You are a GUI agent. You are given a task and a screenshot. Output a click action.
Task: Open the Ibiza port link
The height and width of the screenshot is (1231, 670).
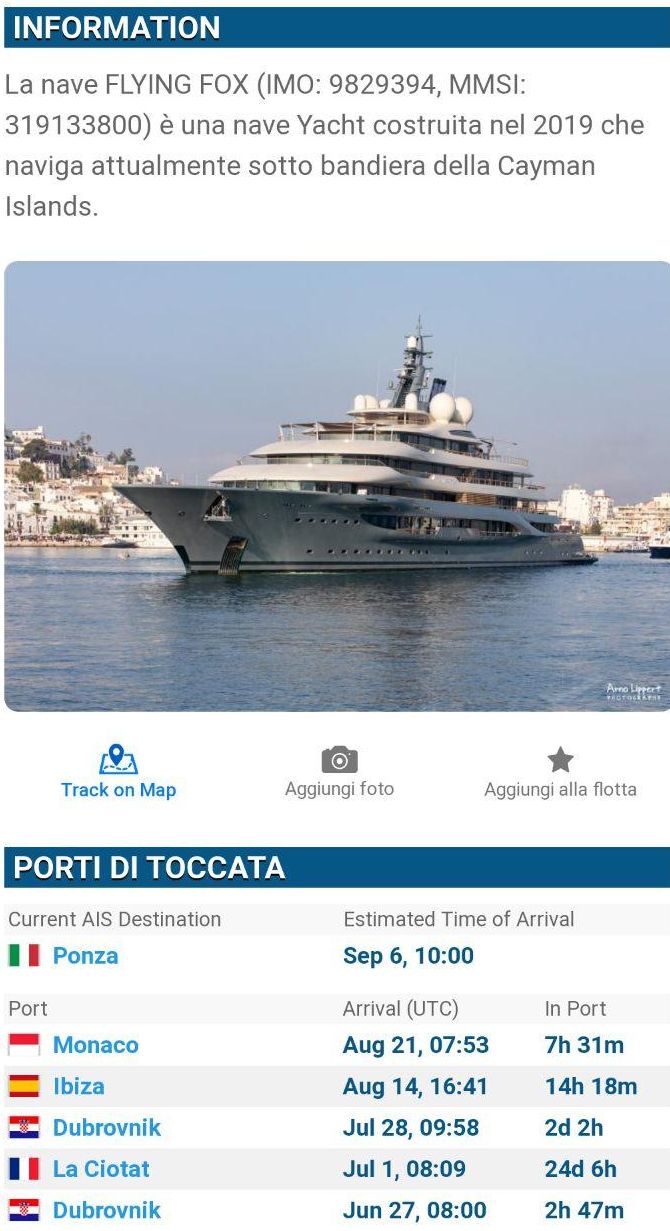(78, 1086)
